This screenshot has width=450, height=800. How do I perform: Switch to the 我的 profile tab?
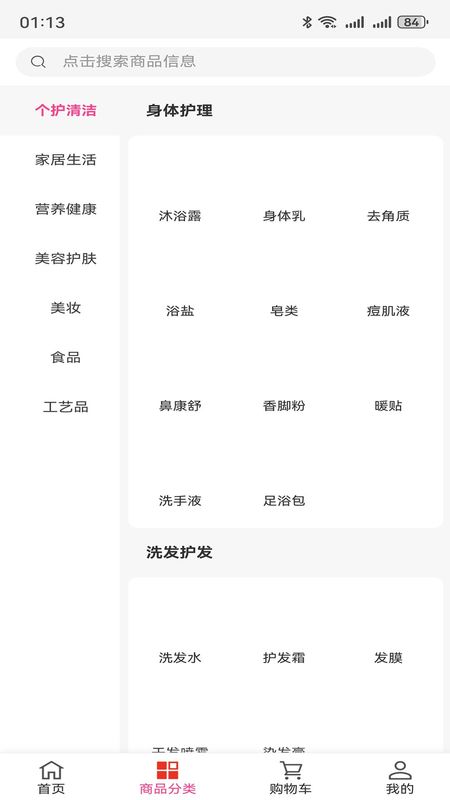(x=400, y=778)
